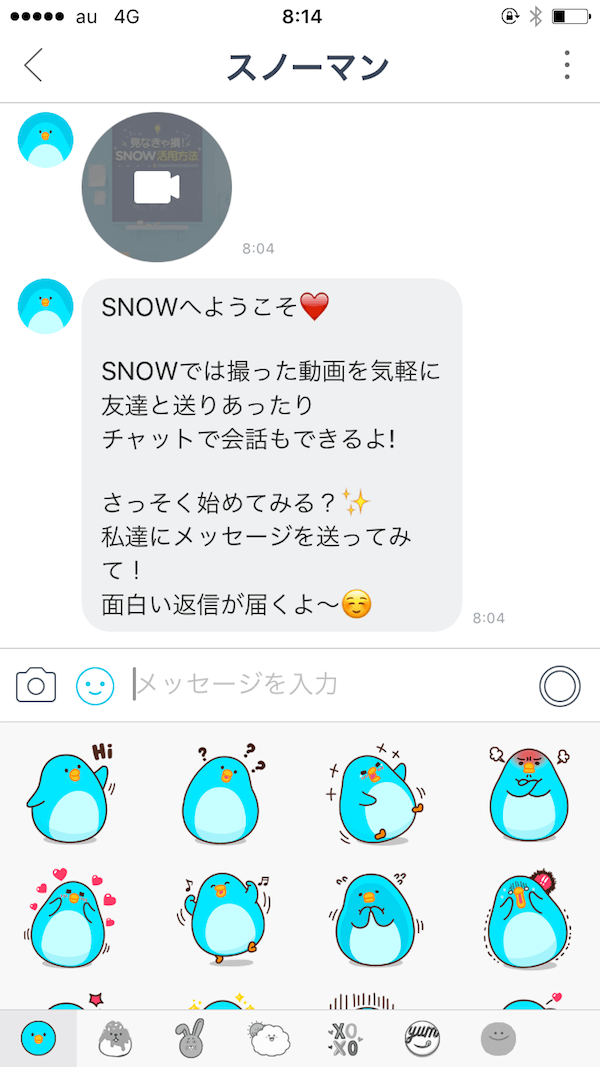Toggle the smiley sticker panel
Viewport: 600px width, 1067px height.
point(95,685)
